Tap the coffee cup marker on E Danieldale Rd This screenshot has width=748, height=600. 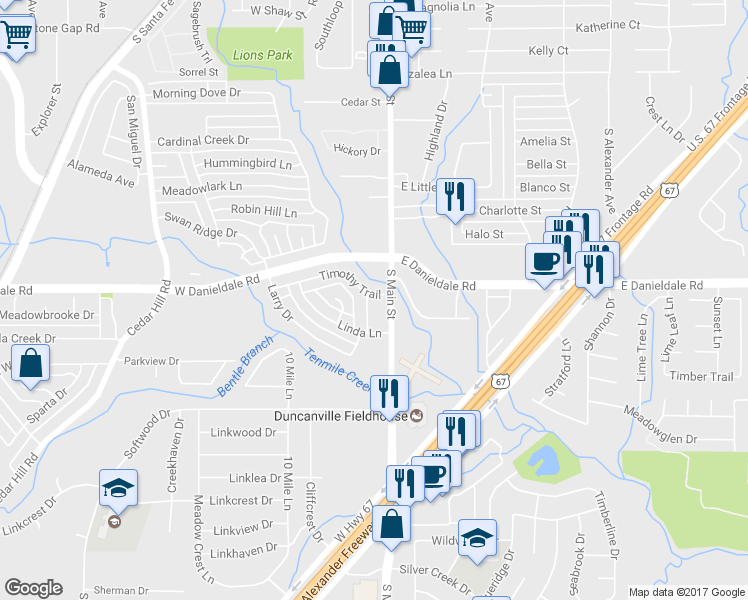pos(544,262)
